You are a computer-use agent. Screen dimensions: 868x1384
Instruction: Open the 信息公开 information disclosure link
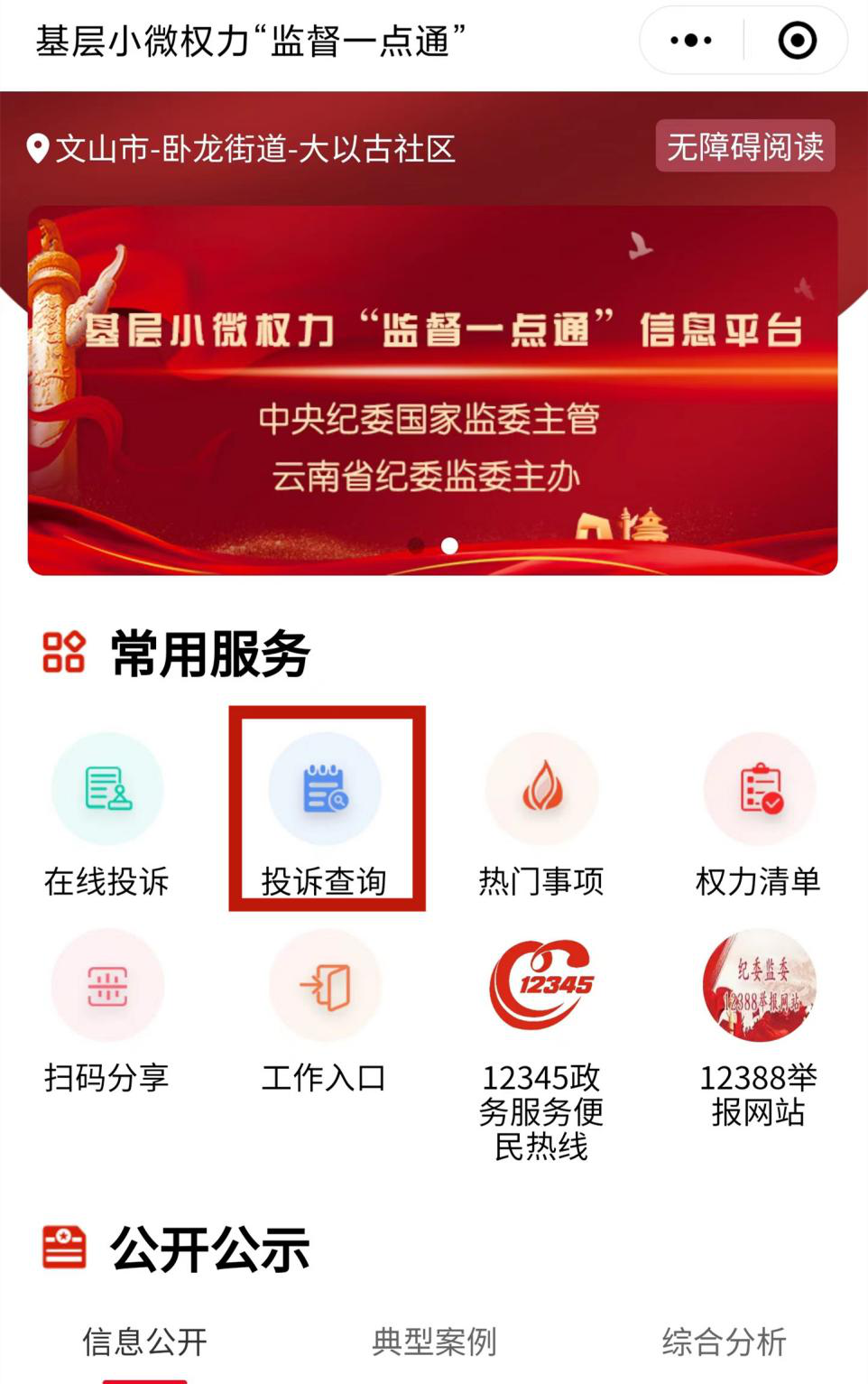(x=144, y=1344)
